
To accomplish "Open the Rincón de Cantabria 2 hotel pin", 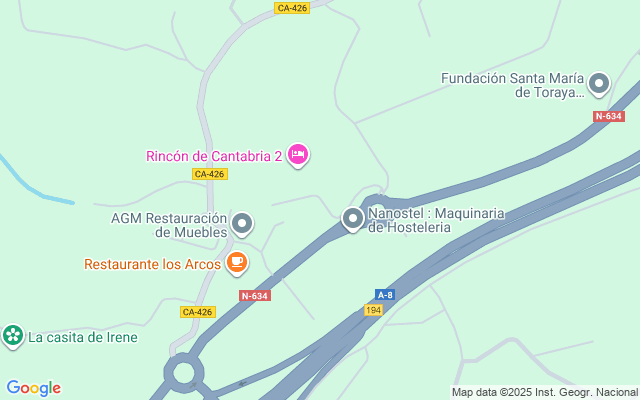I will (x=297, y=155).
